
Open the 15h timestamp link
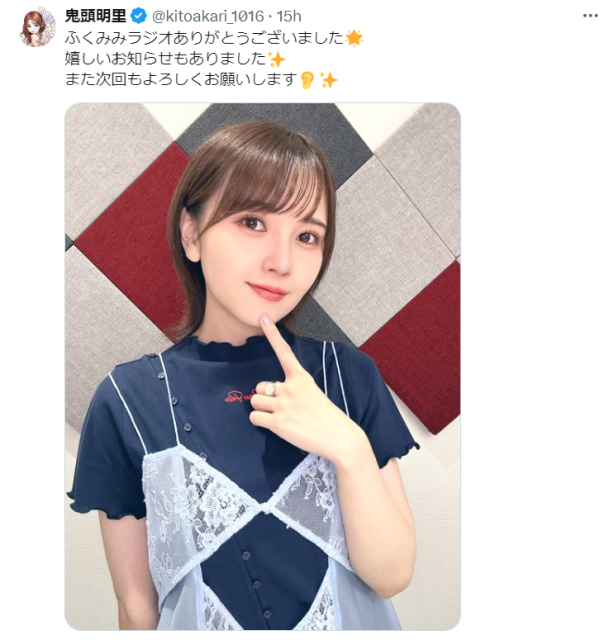(x=290, y=16)
